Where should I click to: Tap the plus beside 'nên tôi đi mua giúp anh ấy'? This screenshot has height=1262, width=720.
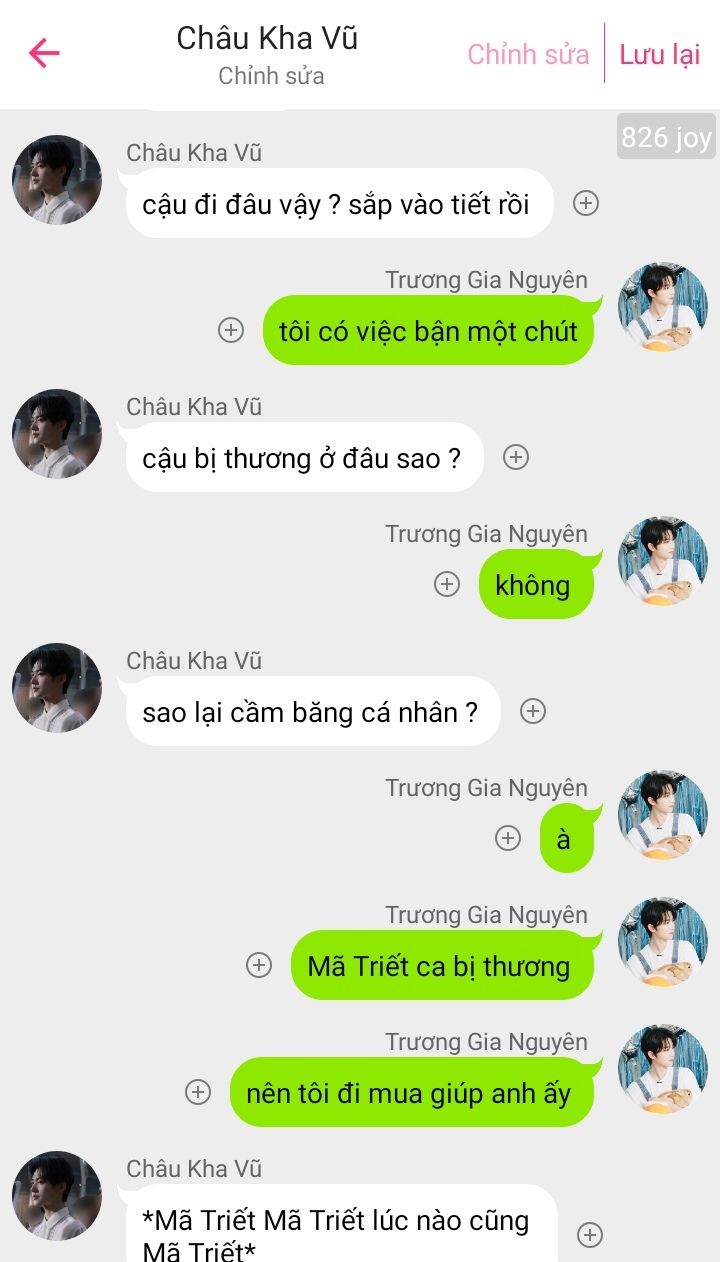198,1092
